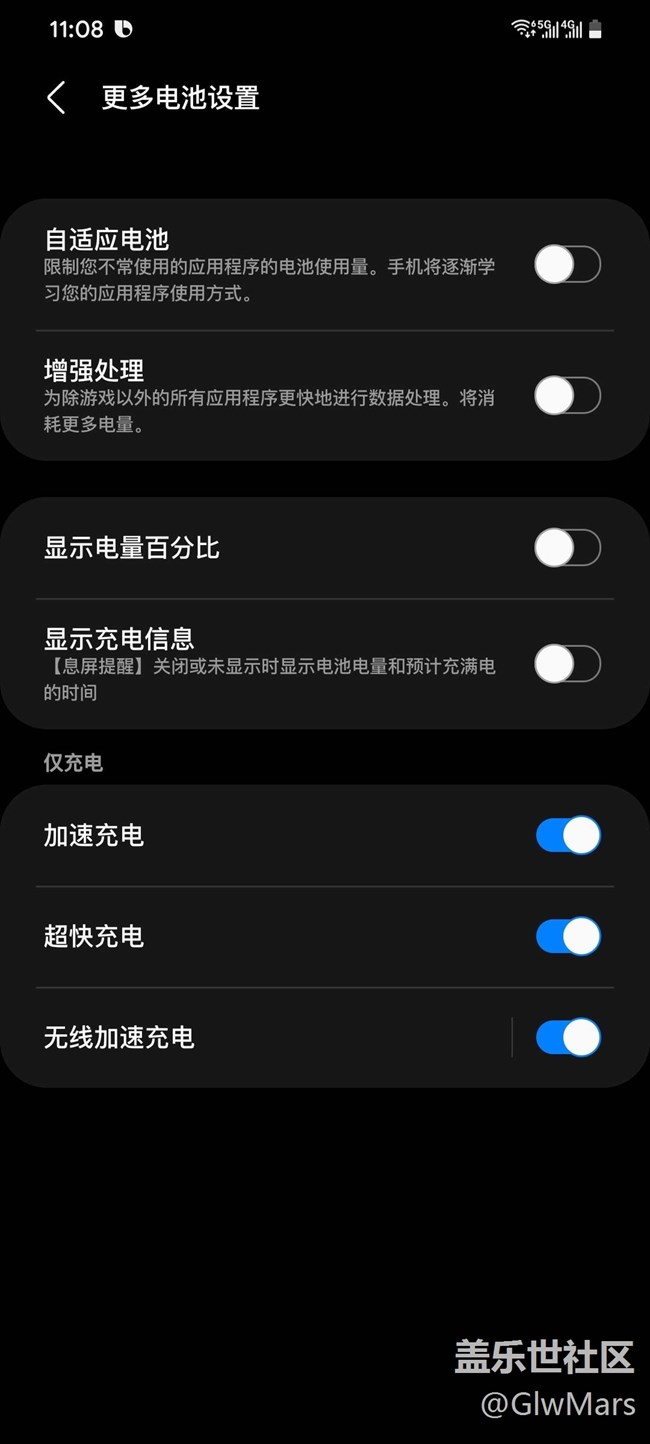Viewport: 650px width, 1444px height.
Task: Turn off the 无线加速充电 switch
Action: pos(567,1038)
